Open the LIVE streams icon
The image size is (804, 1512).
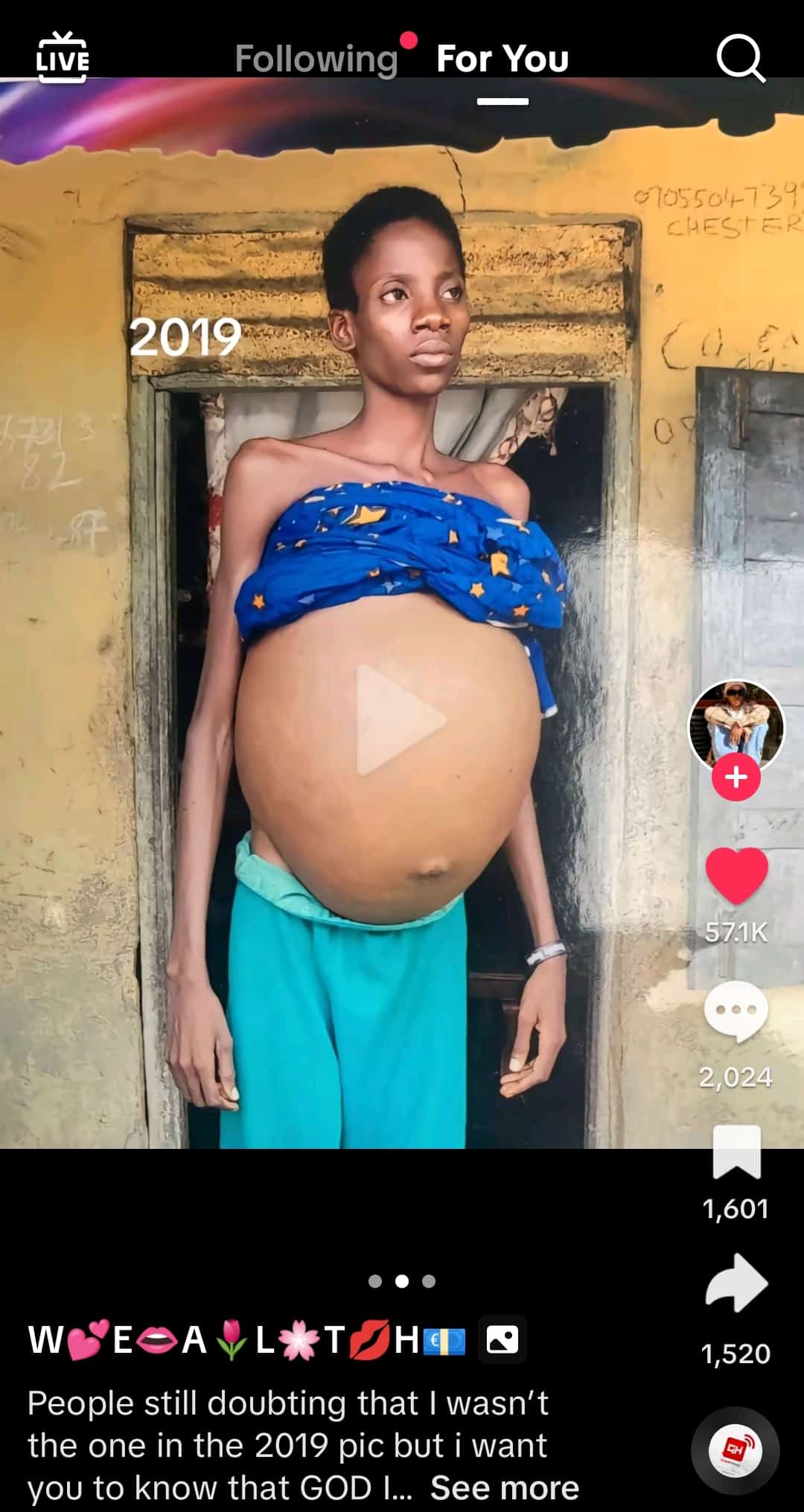click(x=63, y=57)
